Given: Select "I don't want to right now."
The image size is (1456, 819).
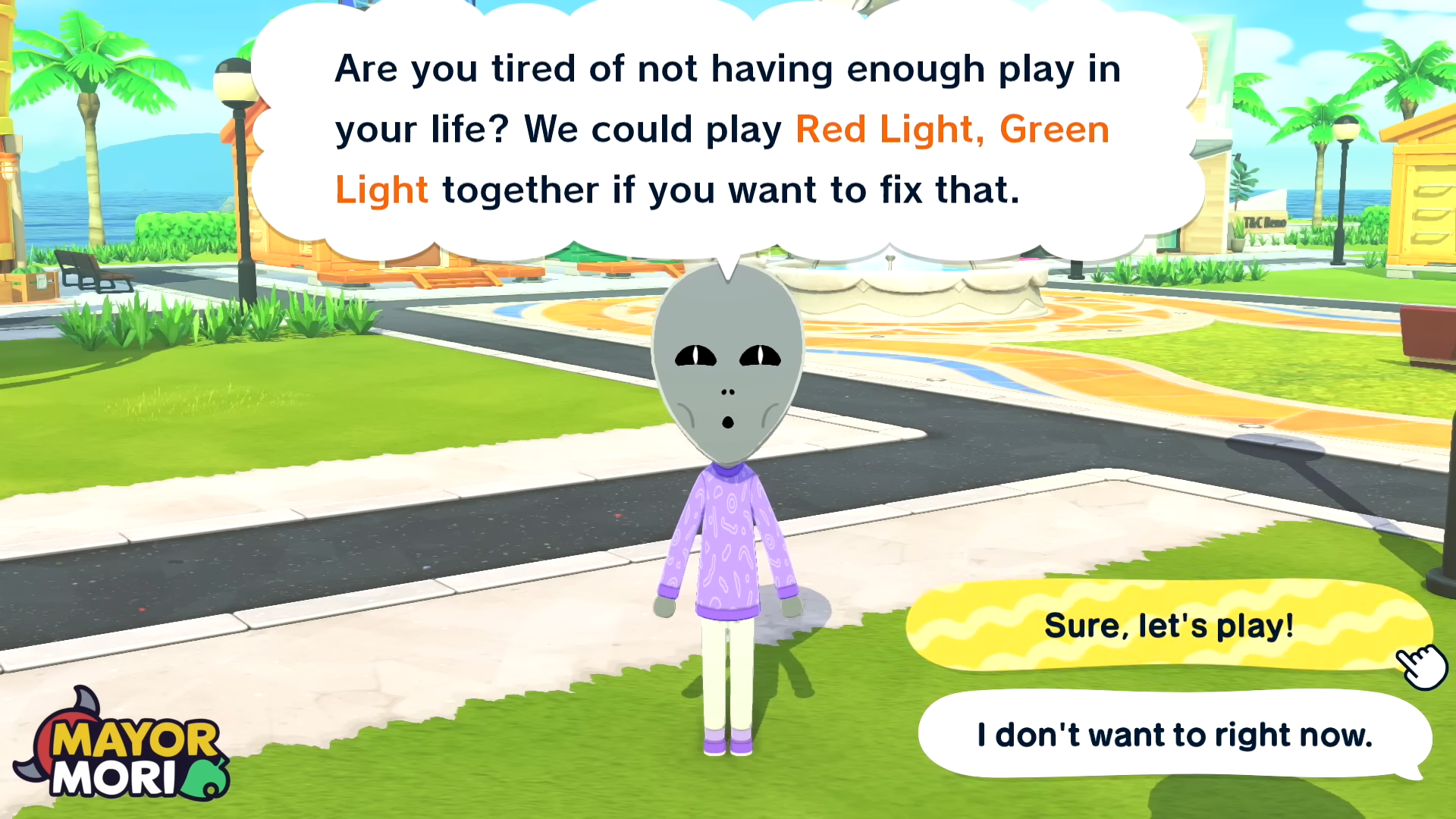Looking at the screenshot, I should (1174, 734).
